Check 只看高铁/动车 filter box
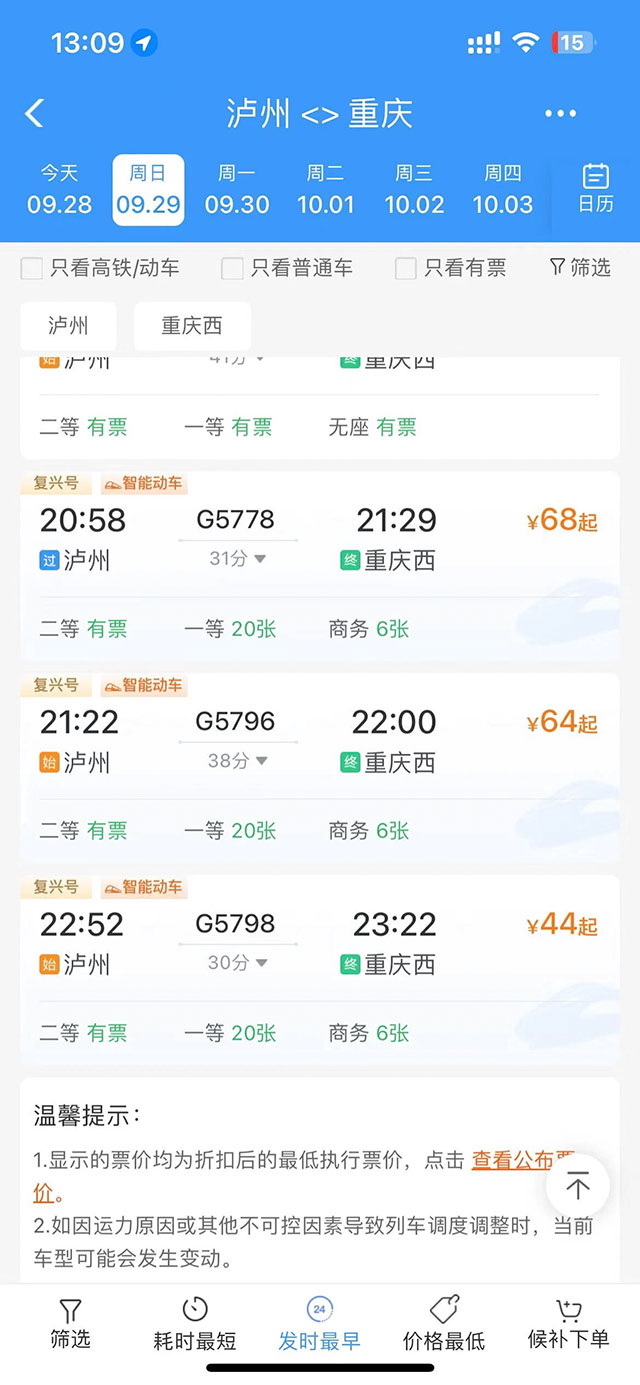The height and width of the screenshot is (1385, 640). click(x=32, y=268)
